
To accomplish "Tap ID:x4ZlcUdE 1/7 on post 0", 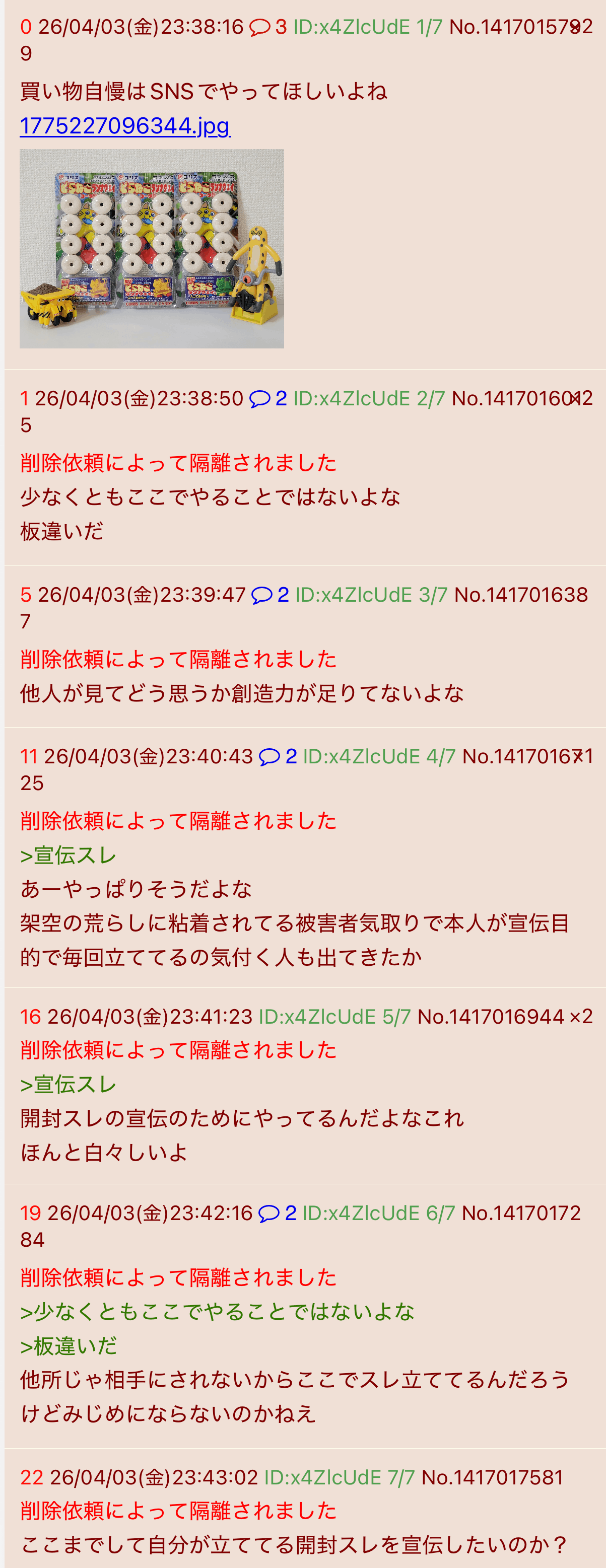I will (367, 27).
